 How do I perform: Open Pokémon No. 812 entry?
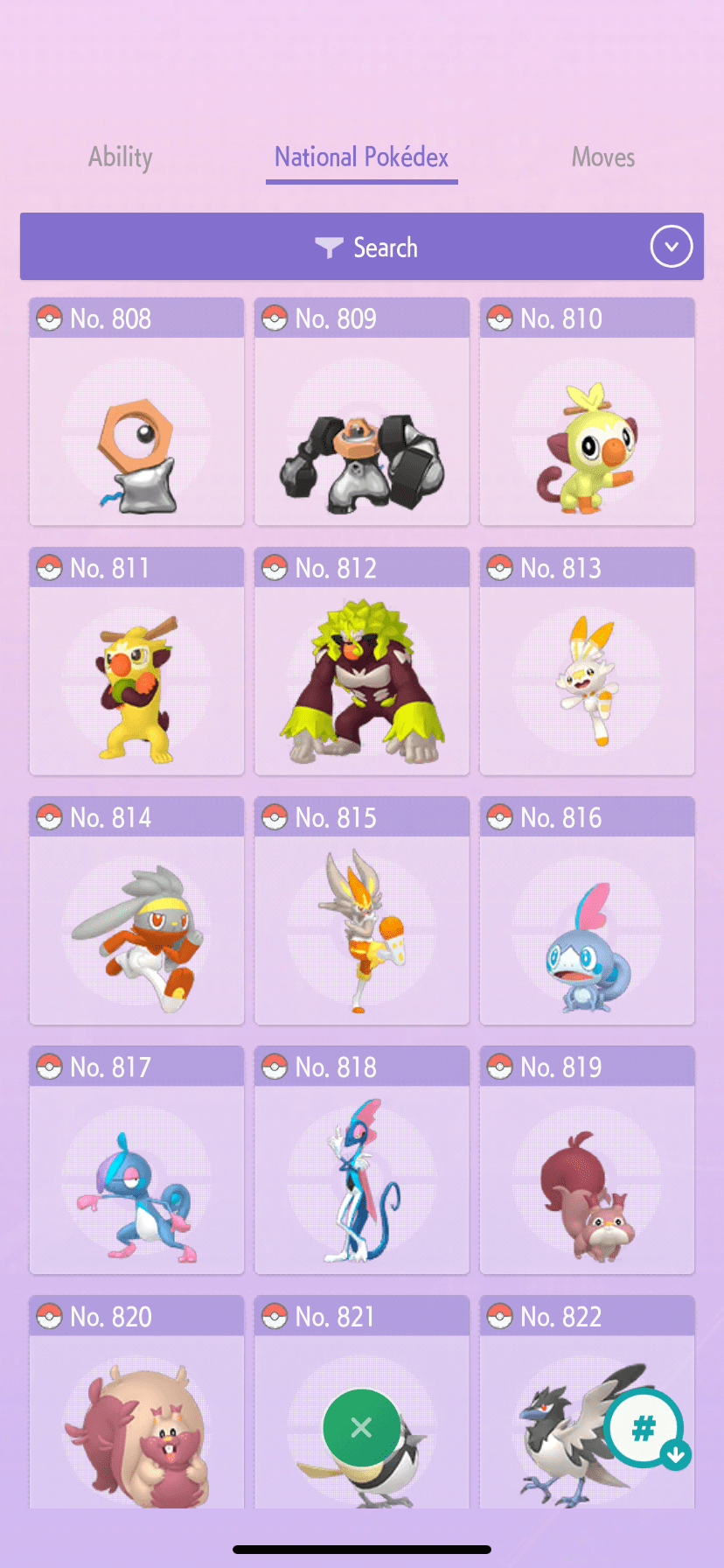click(361, 661)
